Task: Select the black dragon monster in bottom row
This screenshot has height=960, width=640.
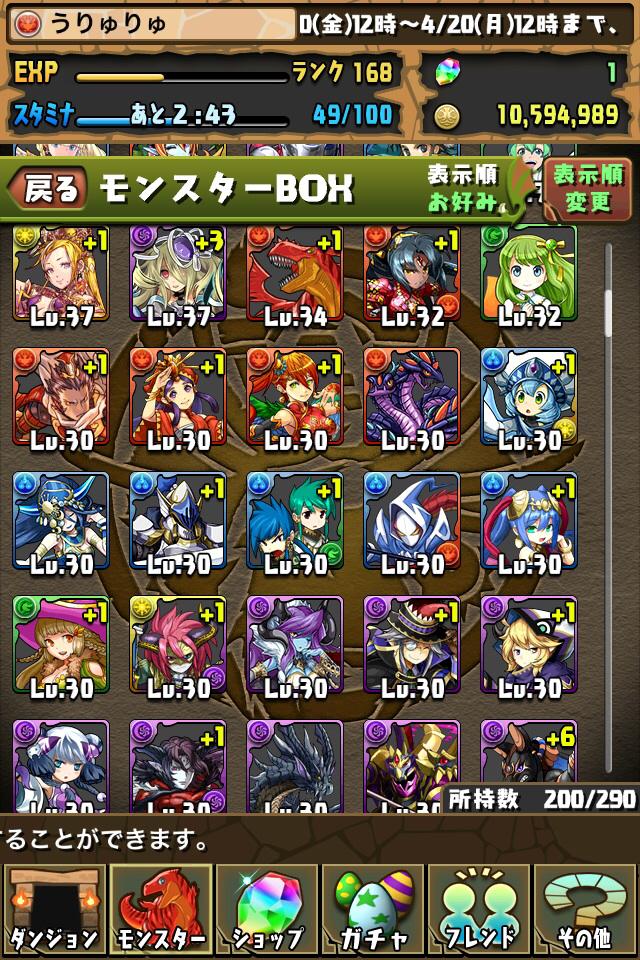Action: point(294,765)
